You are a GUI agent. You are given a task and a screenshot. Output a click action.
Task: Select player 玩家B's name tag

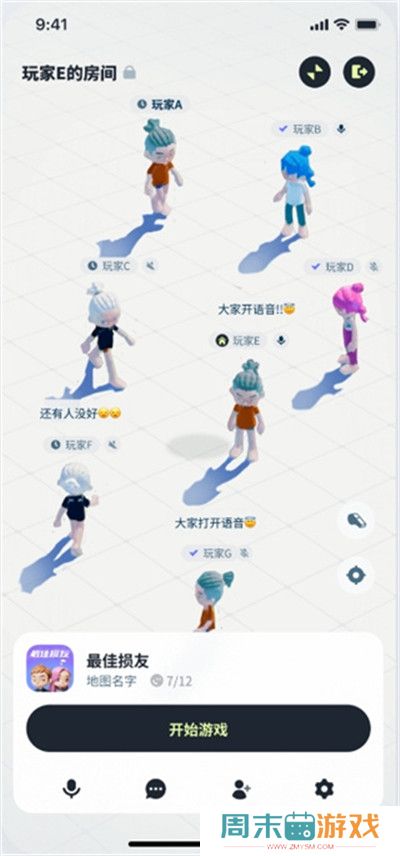[x=300, y=129]
